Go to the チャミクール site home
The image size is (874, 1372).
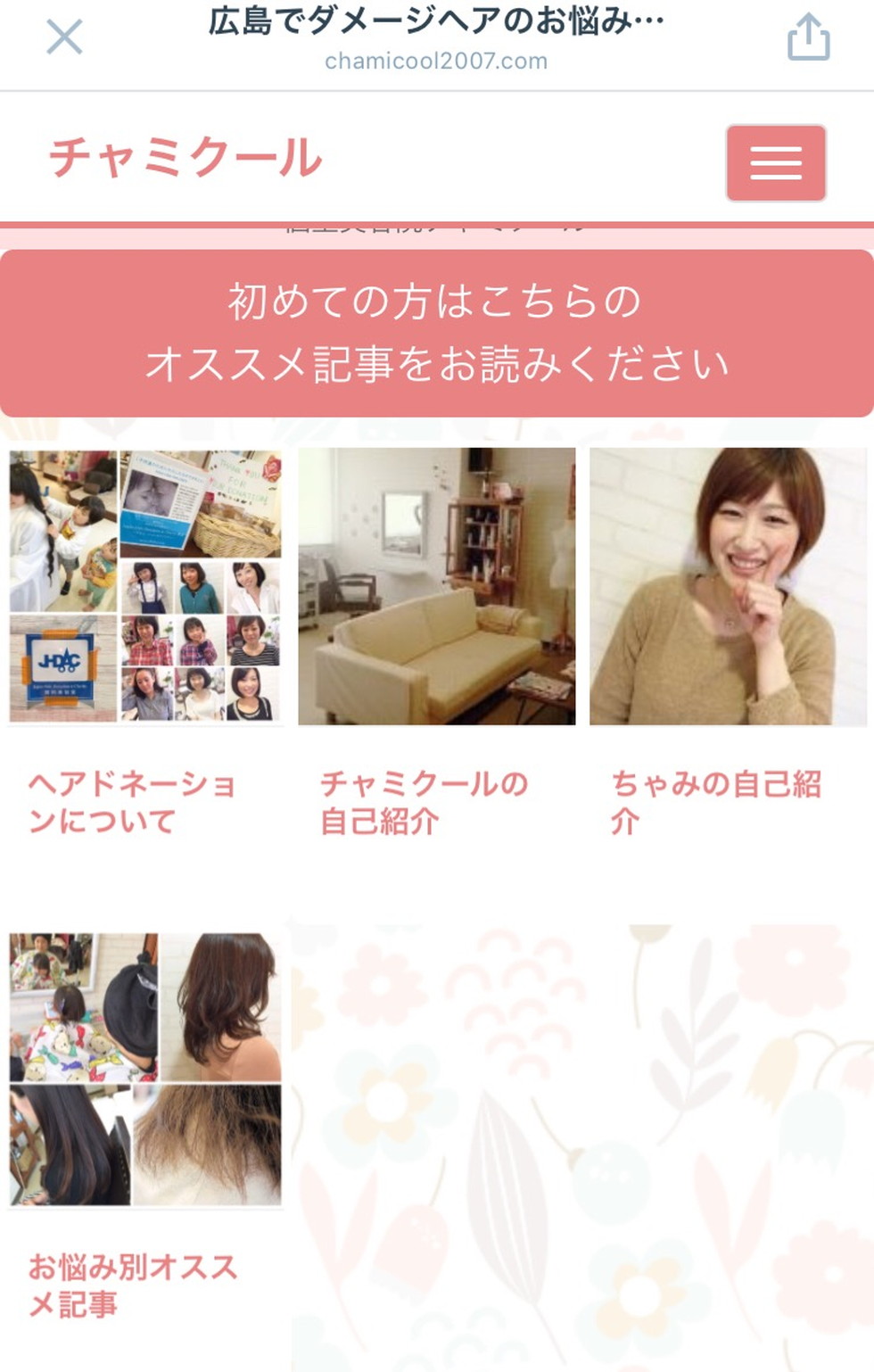click(186, 157)
